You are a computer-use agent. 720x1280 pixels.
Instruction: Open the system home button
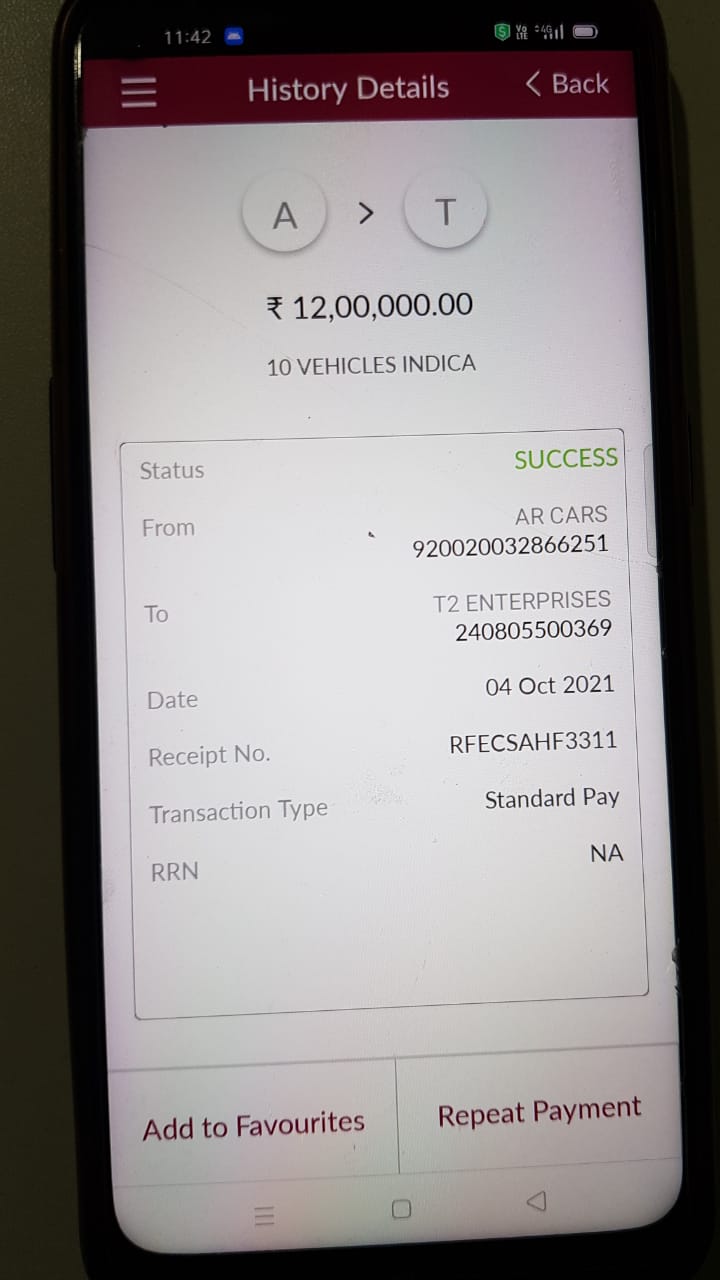[x=401, y=1209]
